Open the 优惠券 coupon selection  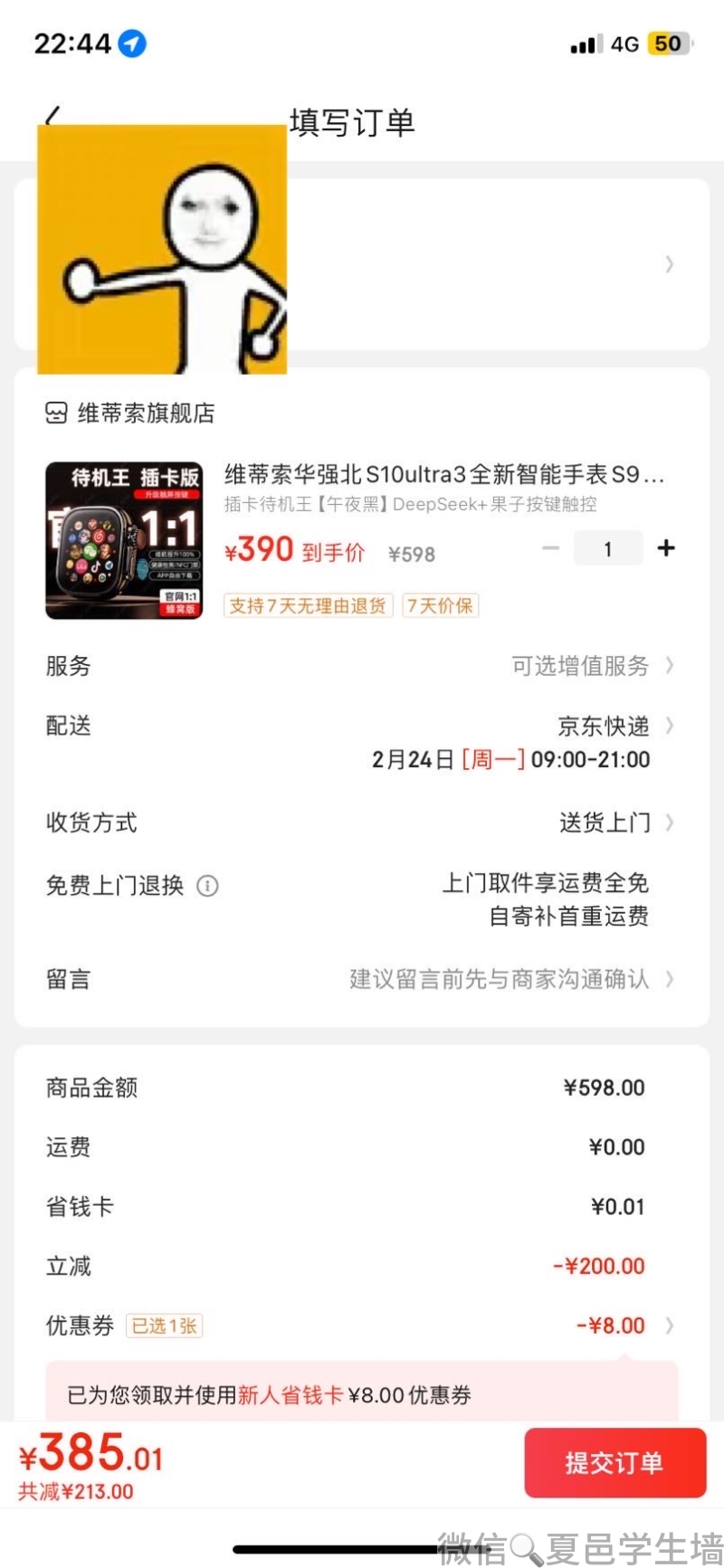[x=361, y=1326]
